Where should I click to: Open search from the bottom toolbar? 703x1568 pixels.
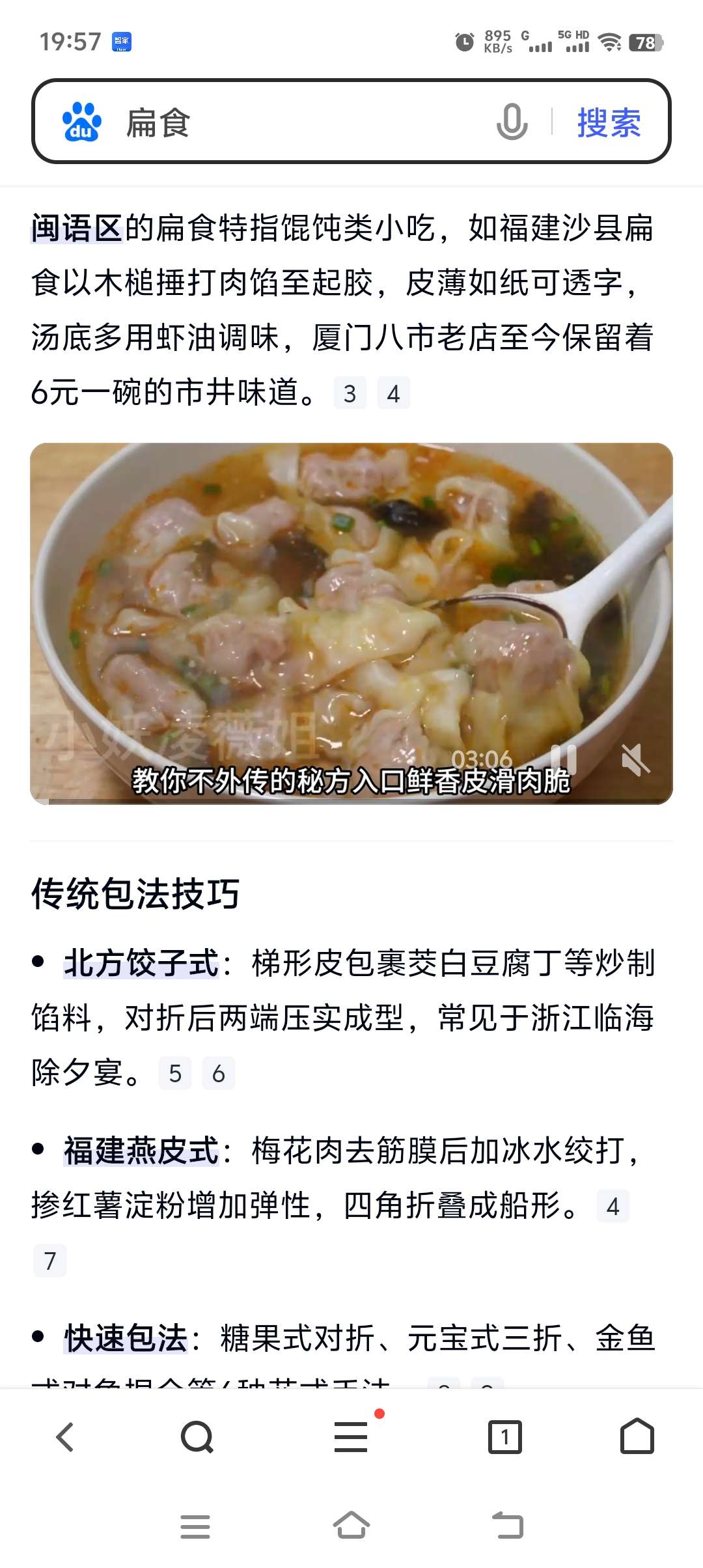[197, 1437]
